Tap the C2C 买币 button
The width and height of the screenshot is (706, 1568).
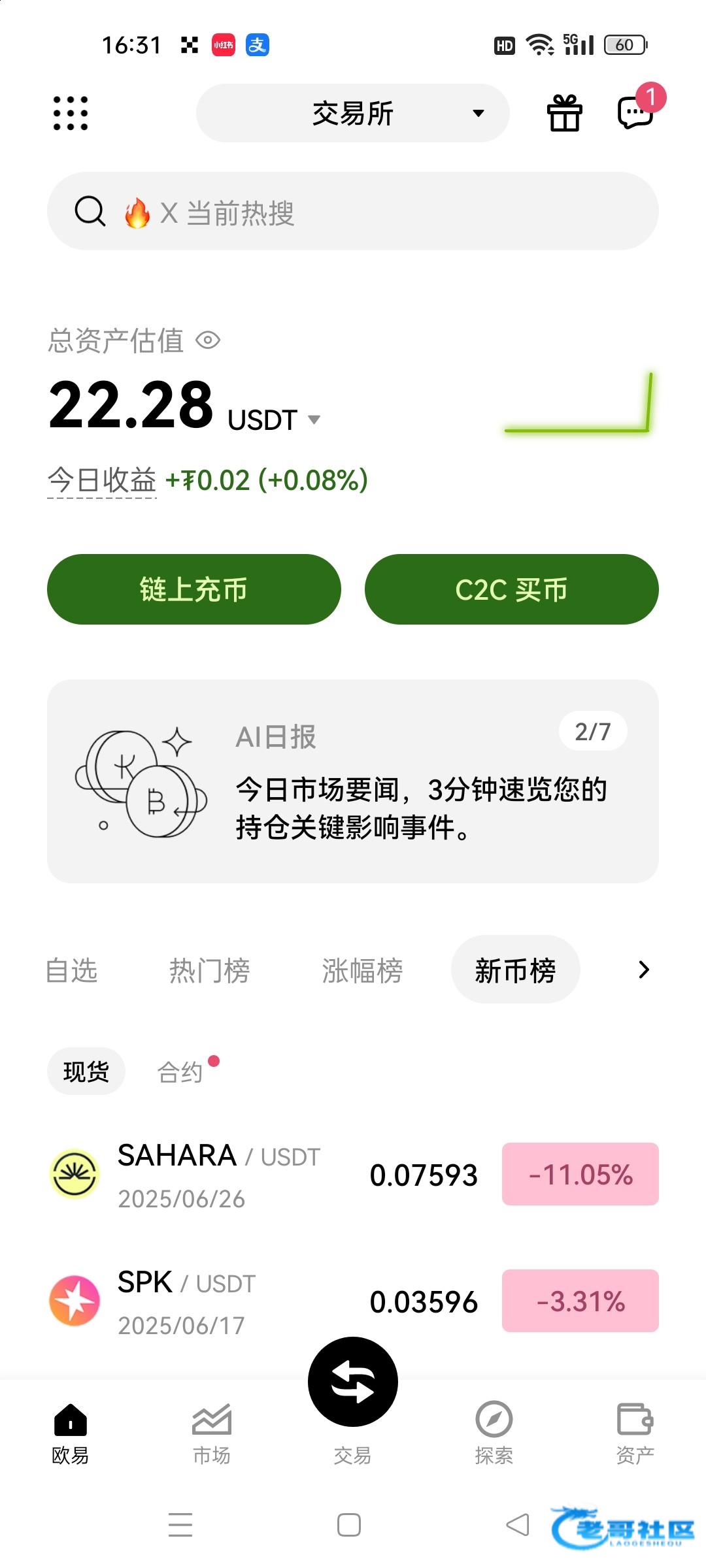point(512,589)
